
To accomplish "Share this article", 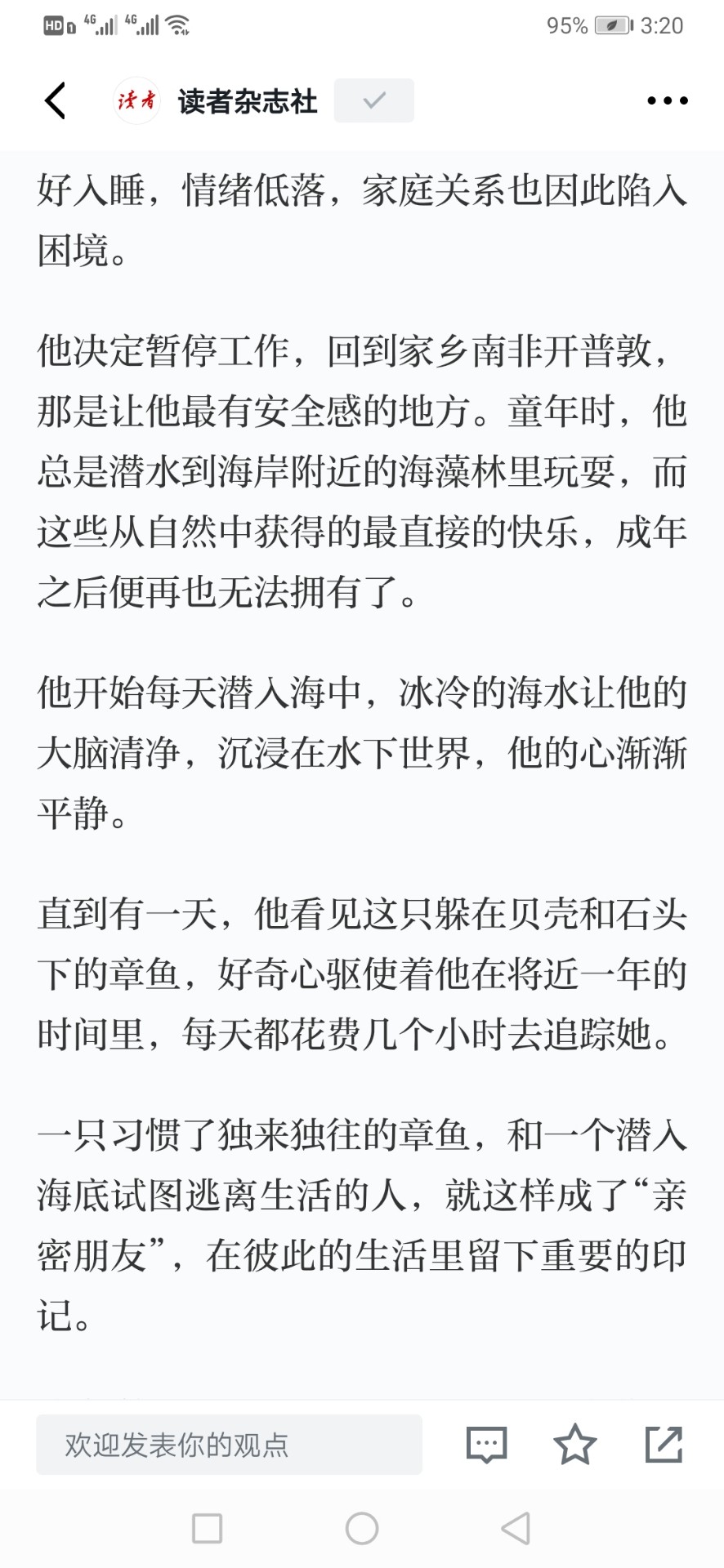I will pyautogui.click(x=664, y=1444).
